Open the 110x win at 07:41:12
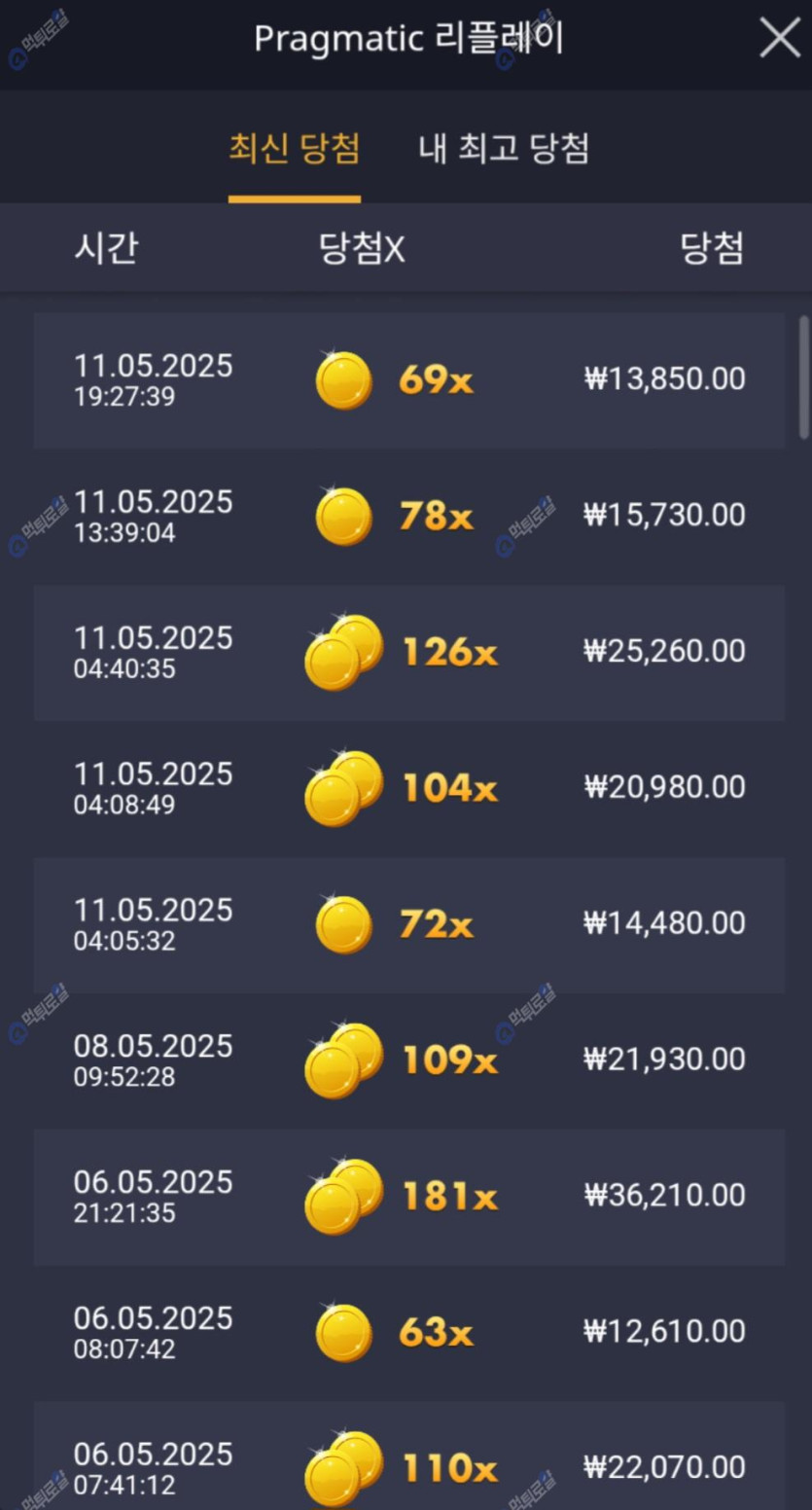Viewport: 812px width, 1510px height. [408, 1459]
